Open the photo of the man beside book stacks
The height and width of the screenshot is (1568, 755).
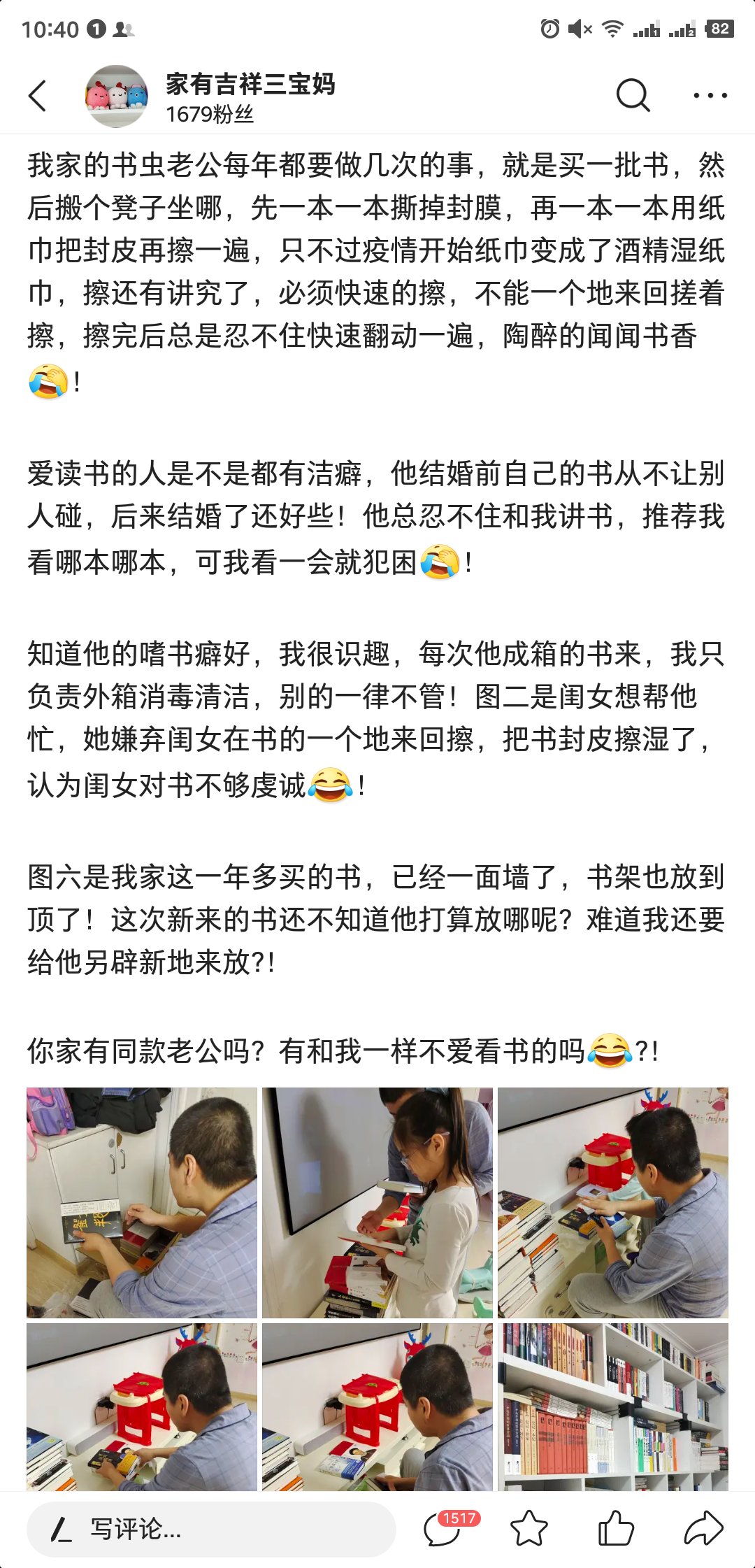pos(613,1202)
